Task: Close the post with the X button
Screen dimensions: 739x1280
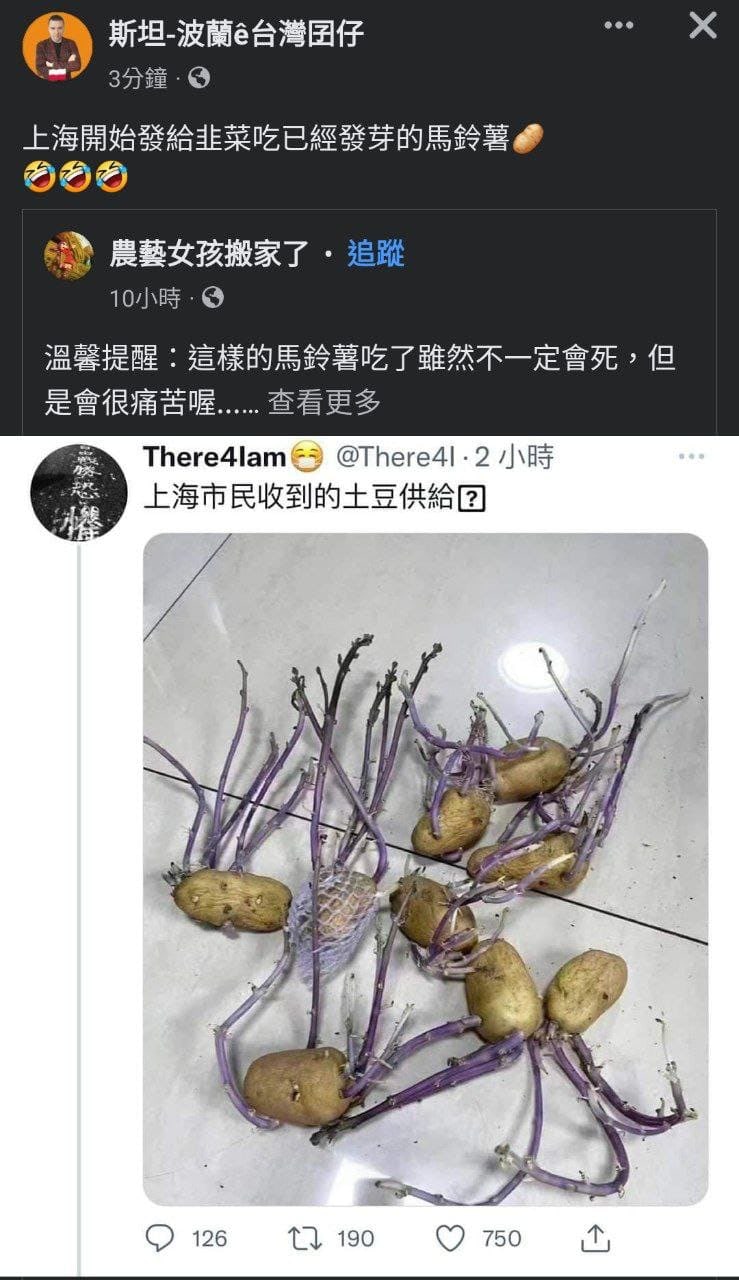Action: point(703,26)
